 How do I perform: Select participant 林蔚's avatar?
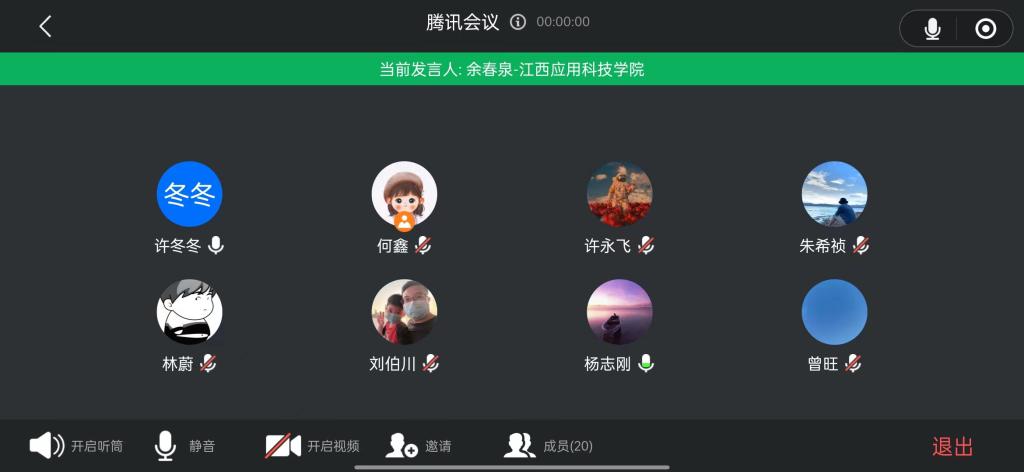(x=190, y=312)
